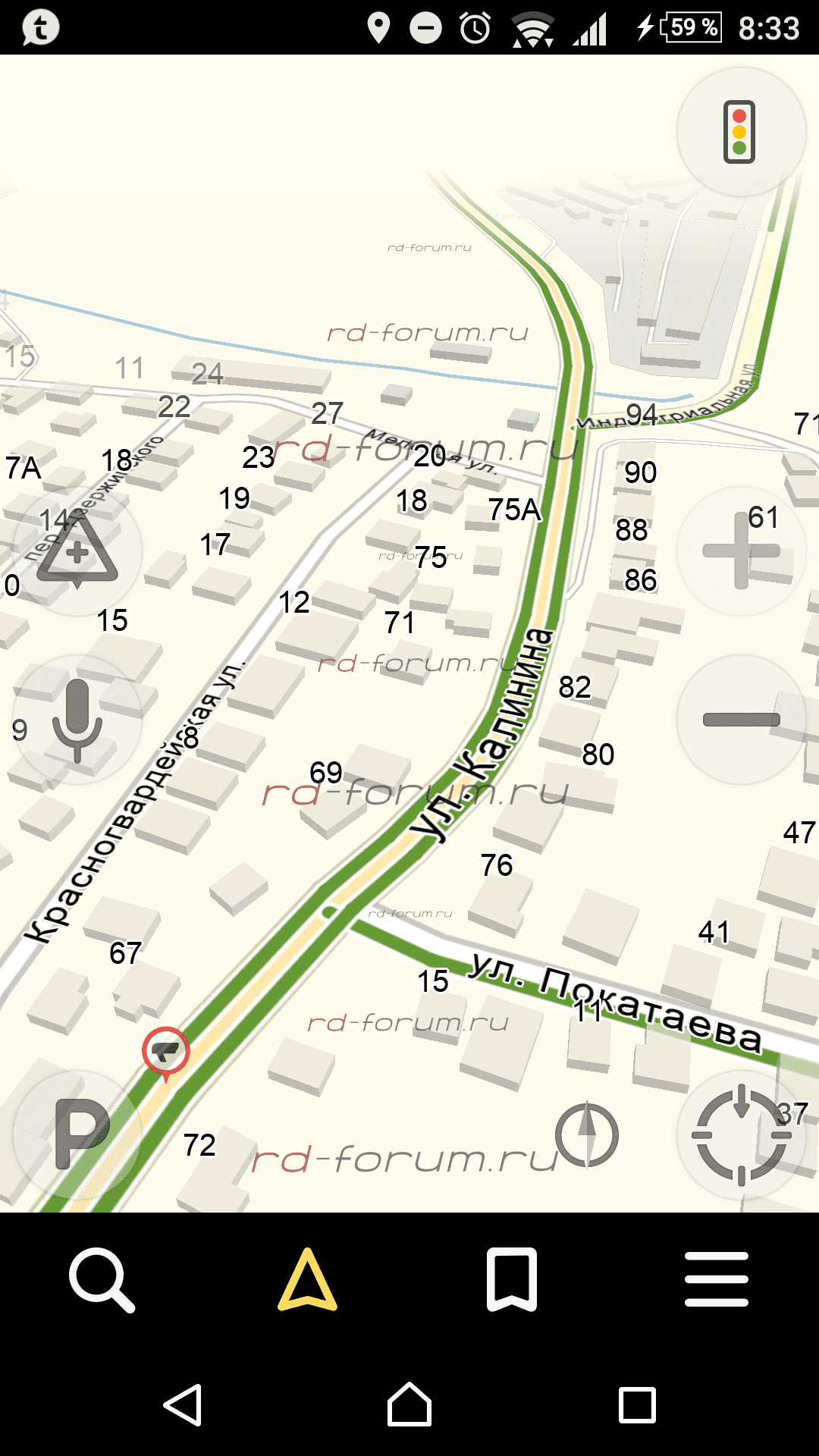Add a road event report
This screenshot has height=1456, width=819.
[77, 551]
